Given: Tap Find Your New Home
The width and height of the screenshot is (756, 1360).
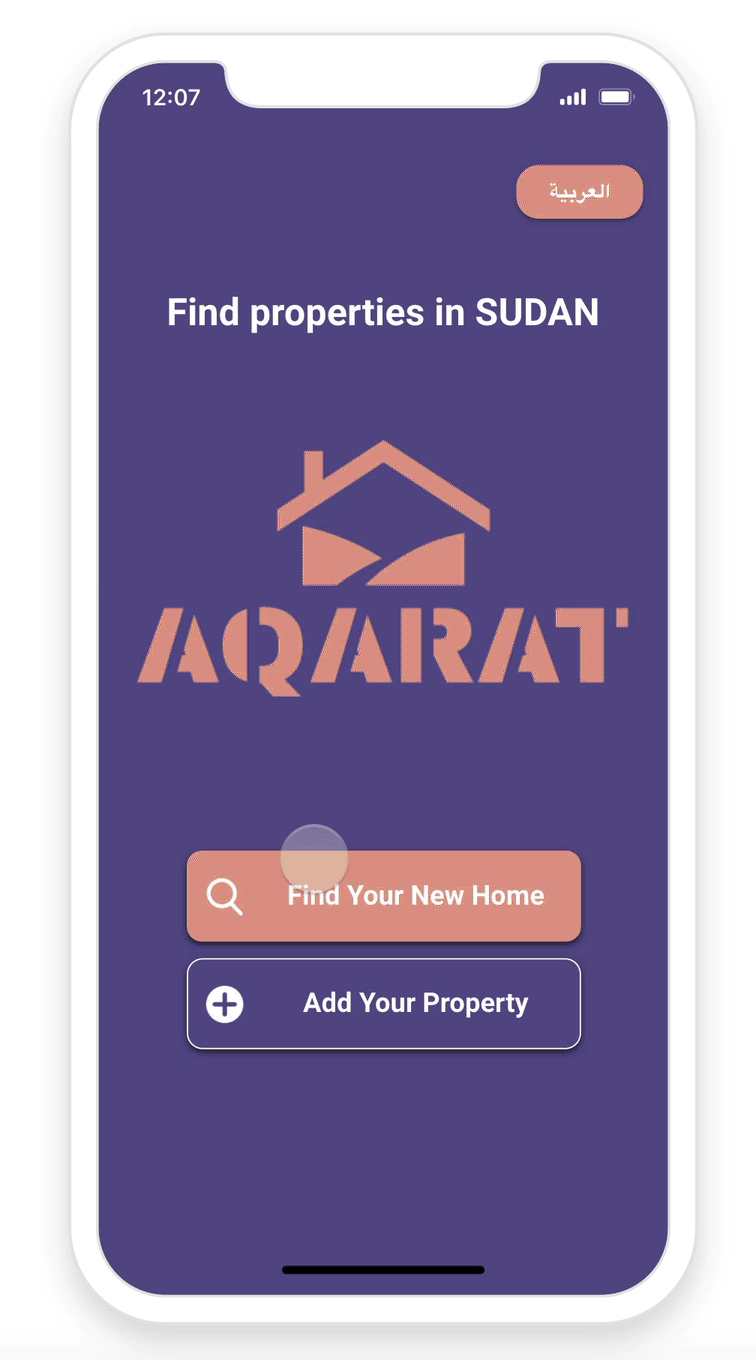Looking at the screenshot, I should click(x=384, y=896).
